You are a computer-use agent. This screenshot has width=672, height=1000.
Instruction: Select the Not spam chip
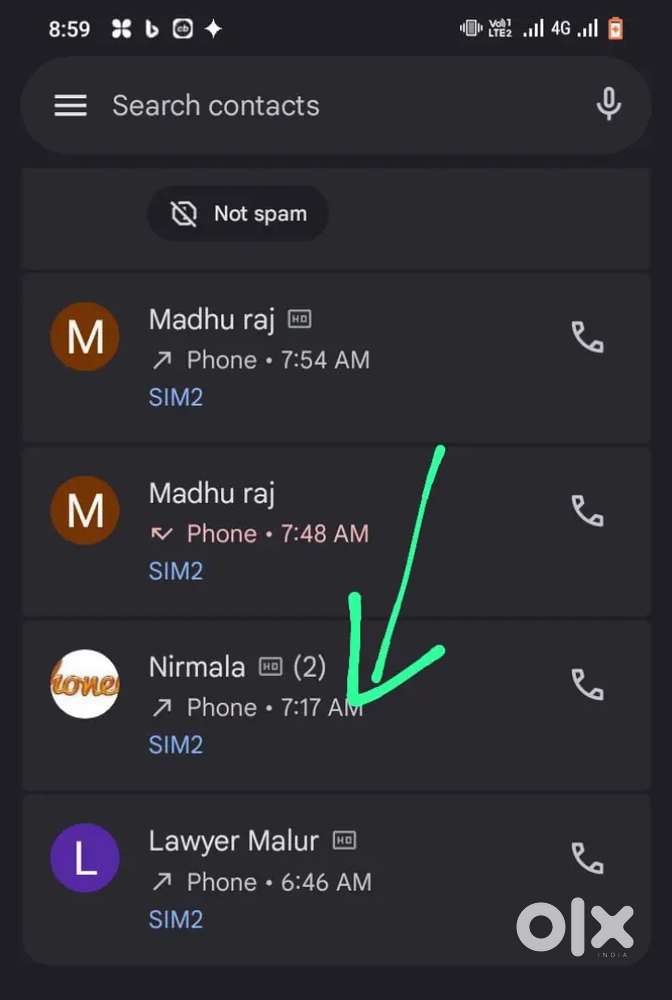238,214
